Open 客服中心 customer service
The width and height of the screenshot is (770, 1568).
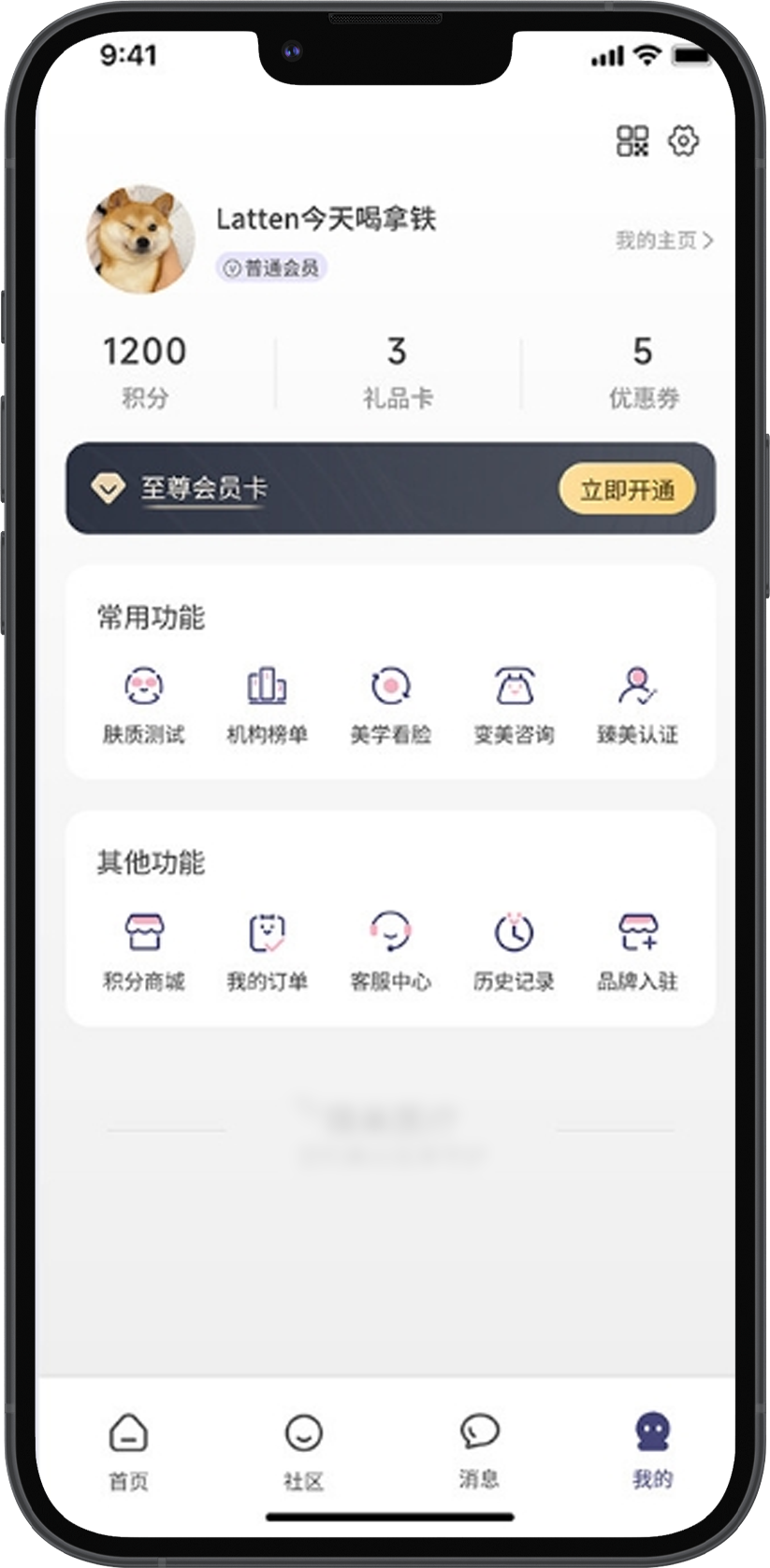click(390, 949)
